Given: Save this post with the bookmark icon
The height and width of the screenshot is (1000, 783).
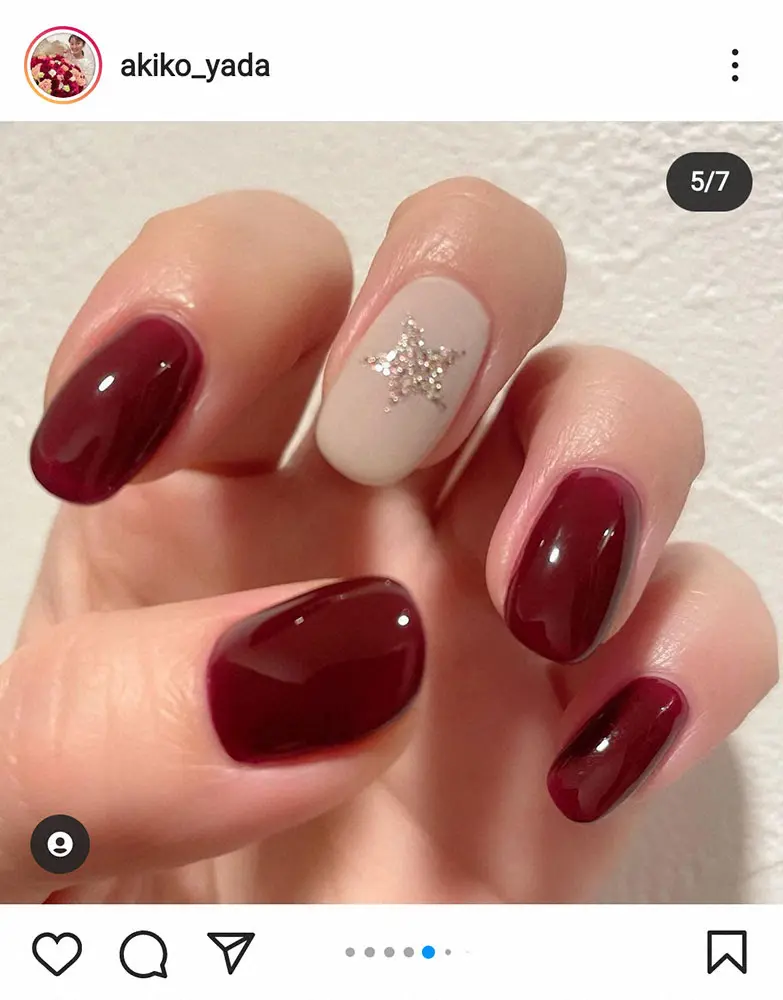Looking at the screenshot, I should [x=727, y=952].
